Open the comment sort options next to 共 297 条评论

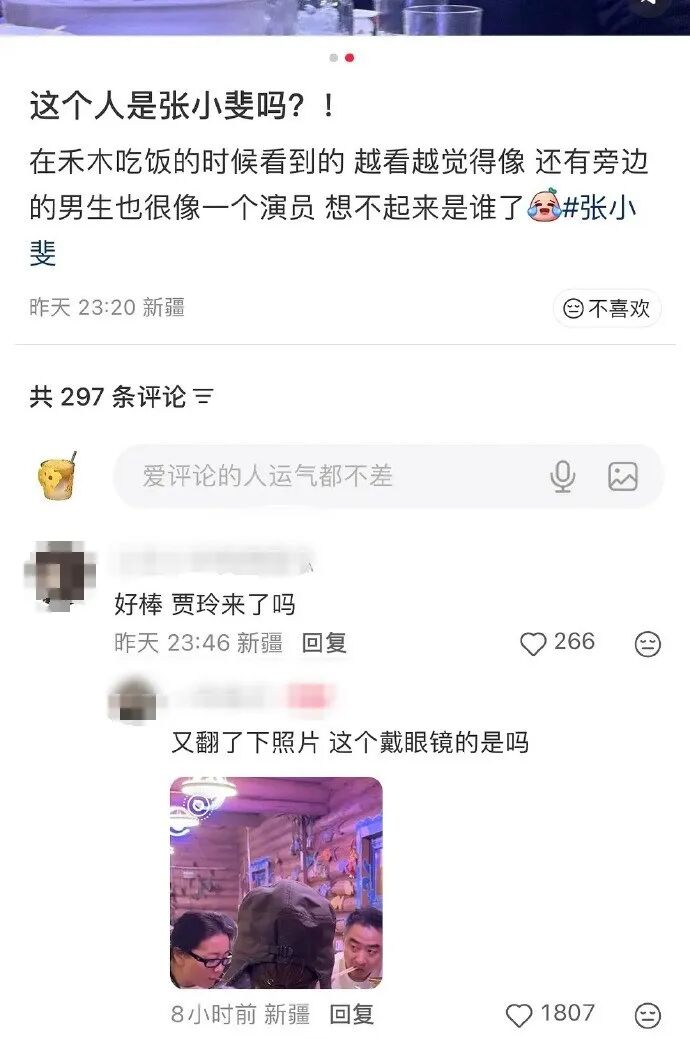203,397
